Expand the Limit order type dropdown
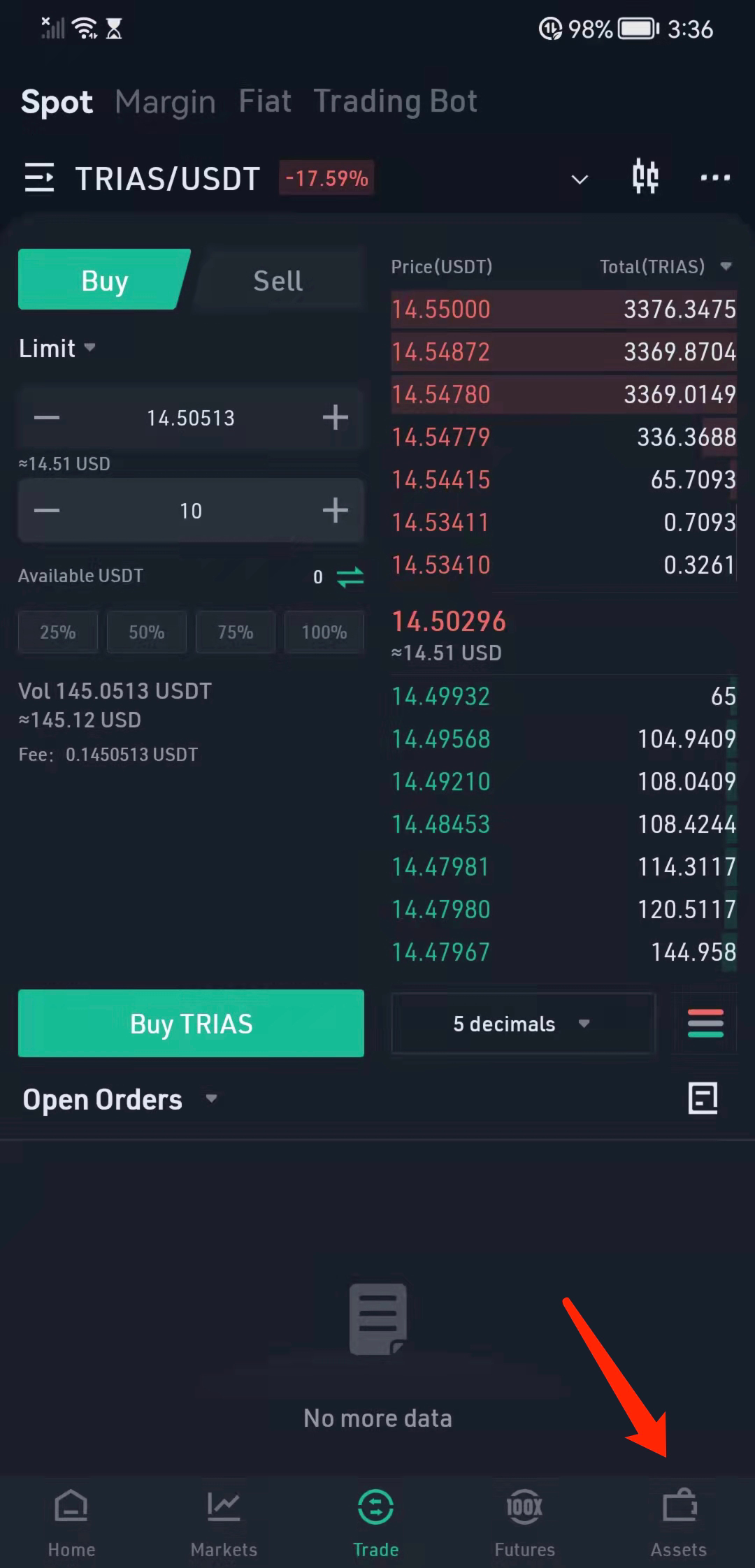Image resolution: width=755 pixels, height=1568 pixels. [57, 348]
